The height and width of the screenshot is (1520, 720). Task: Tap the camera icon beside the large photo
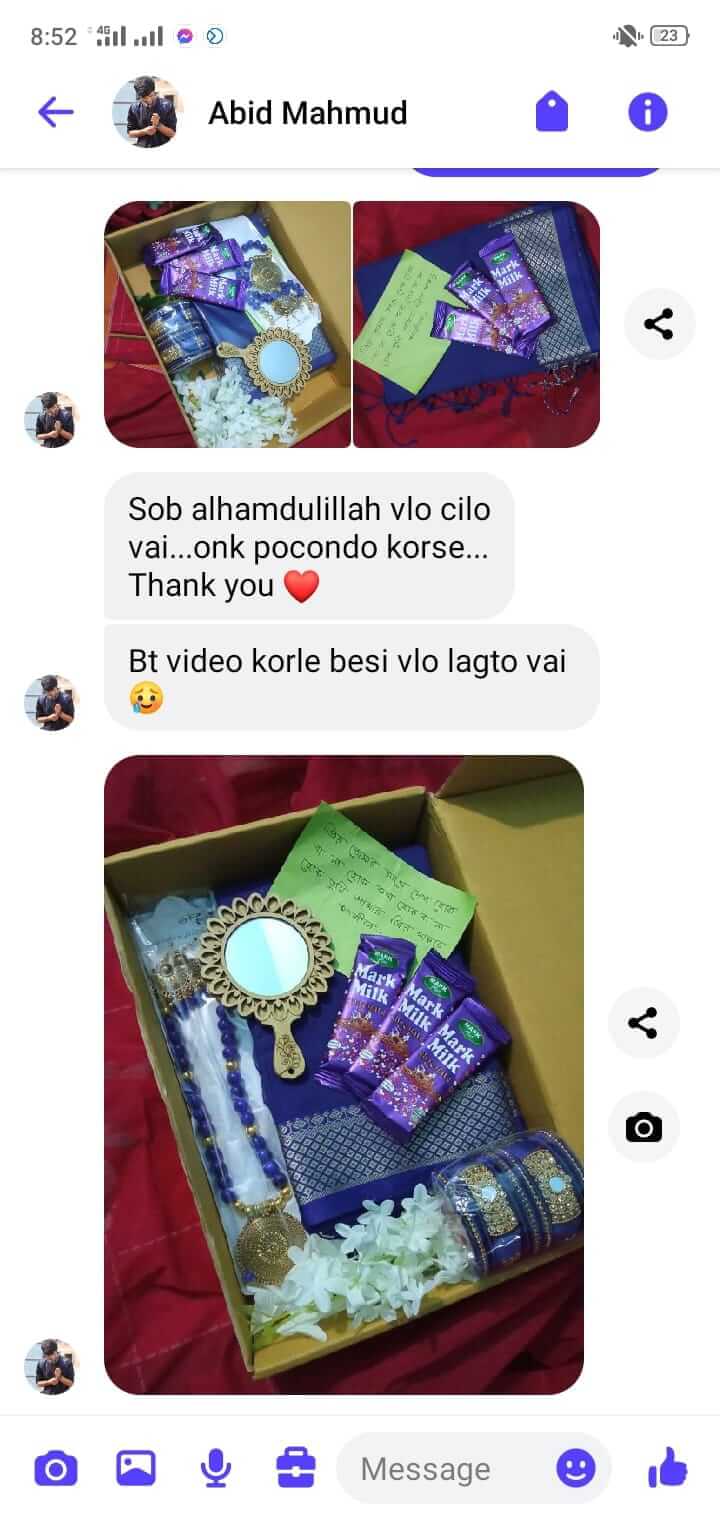(x=643, y=1127)
